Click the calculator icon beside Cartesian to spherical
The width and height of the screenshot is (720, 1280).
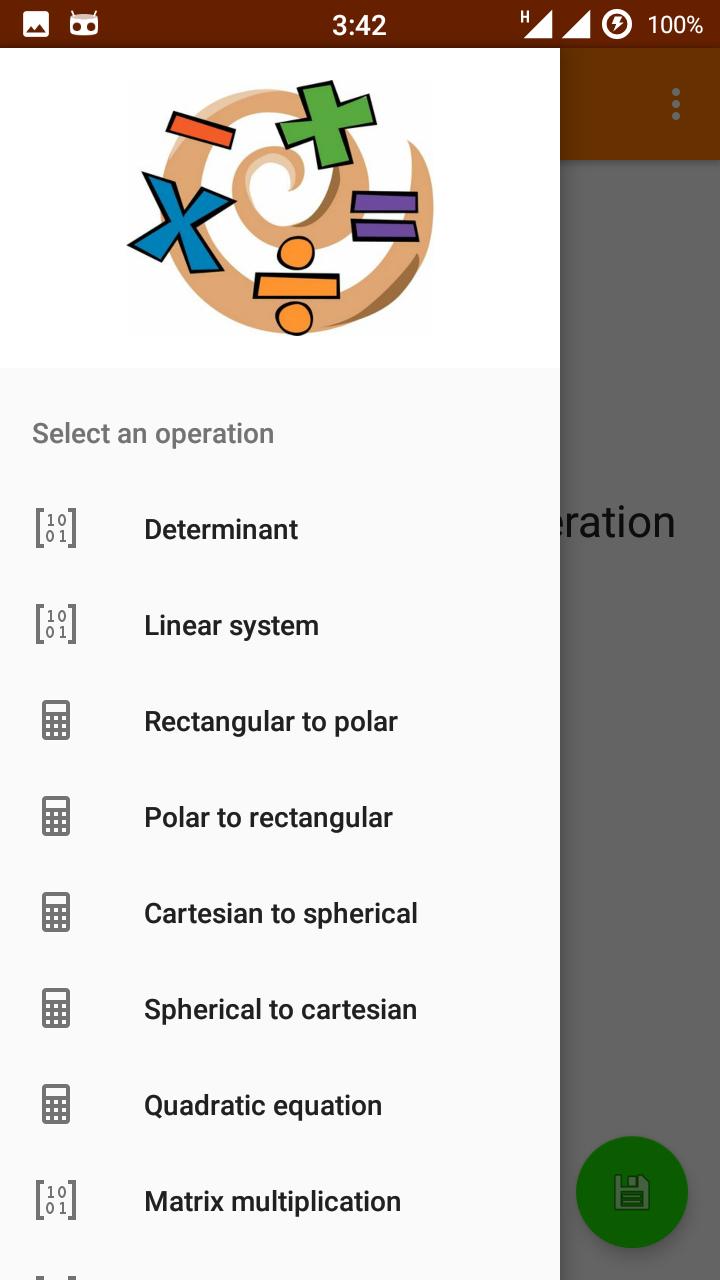coord(57,912)
